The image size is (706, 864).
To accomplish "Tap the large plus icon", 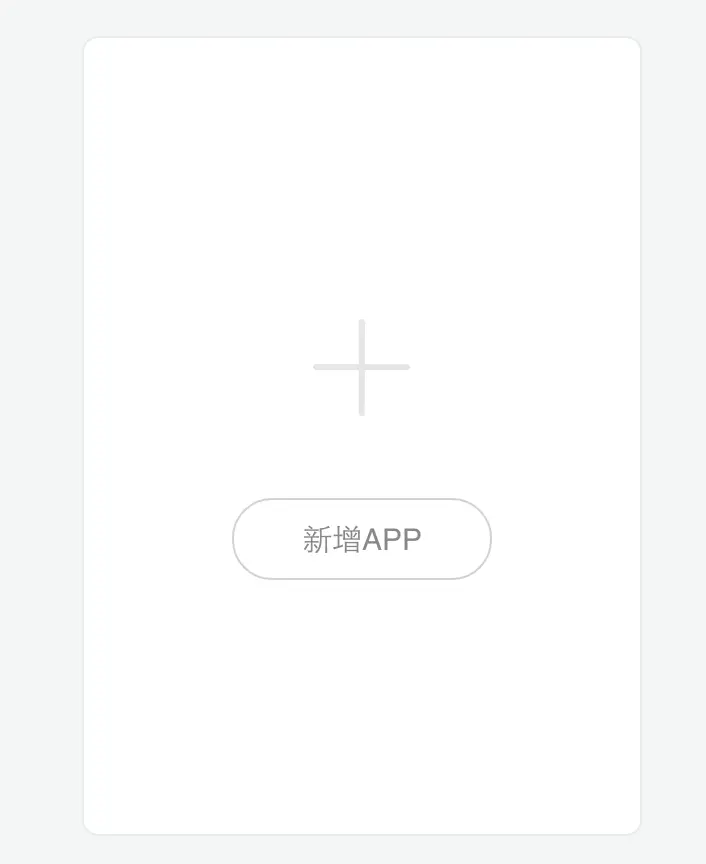I will 361,367.
